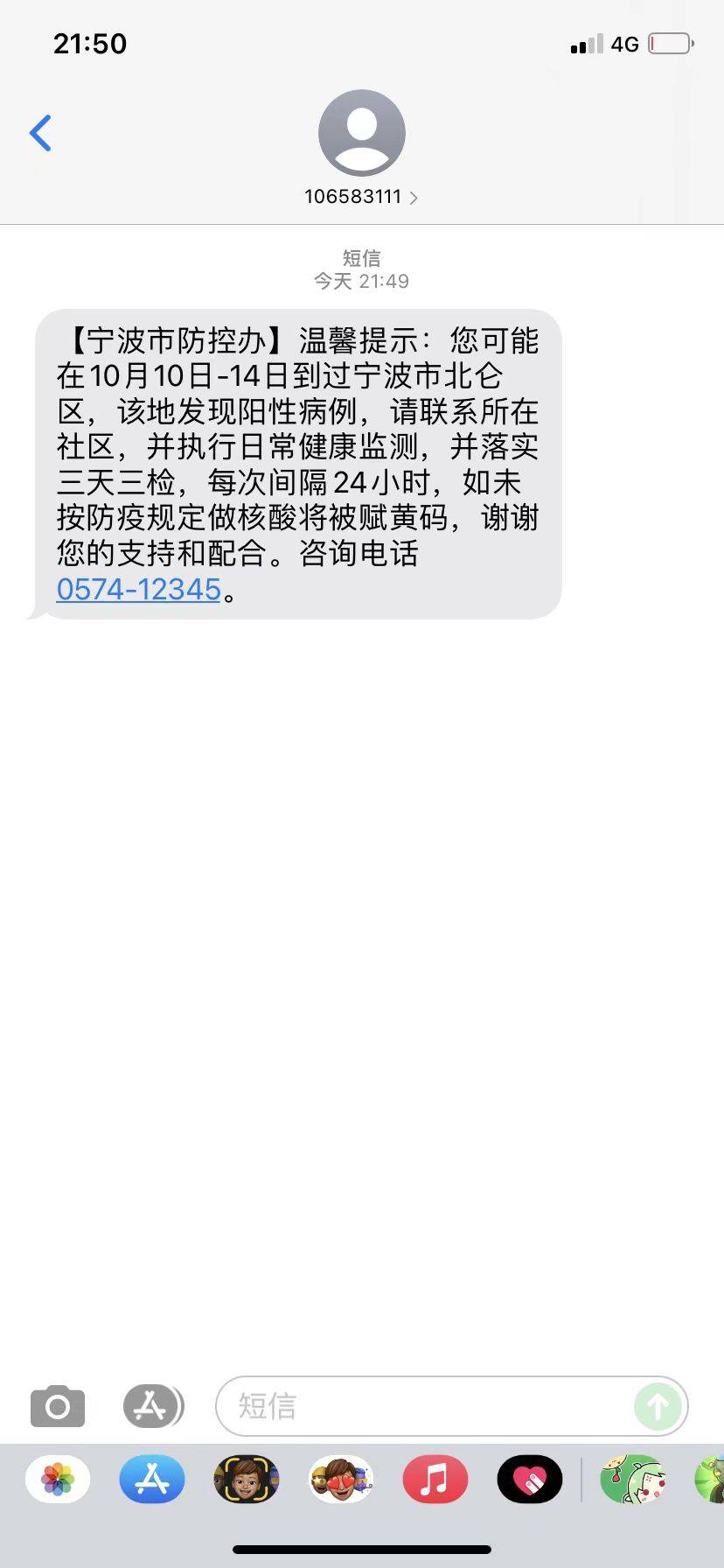The height and width of the screenshot is (1568, 724).
Task: Open App Store in the app strip
Action: (x=152, y=1480)
